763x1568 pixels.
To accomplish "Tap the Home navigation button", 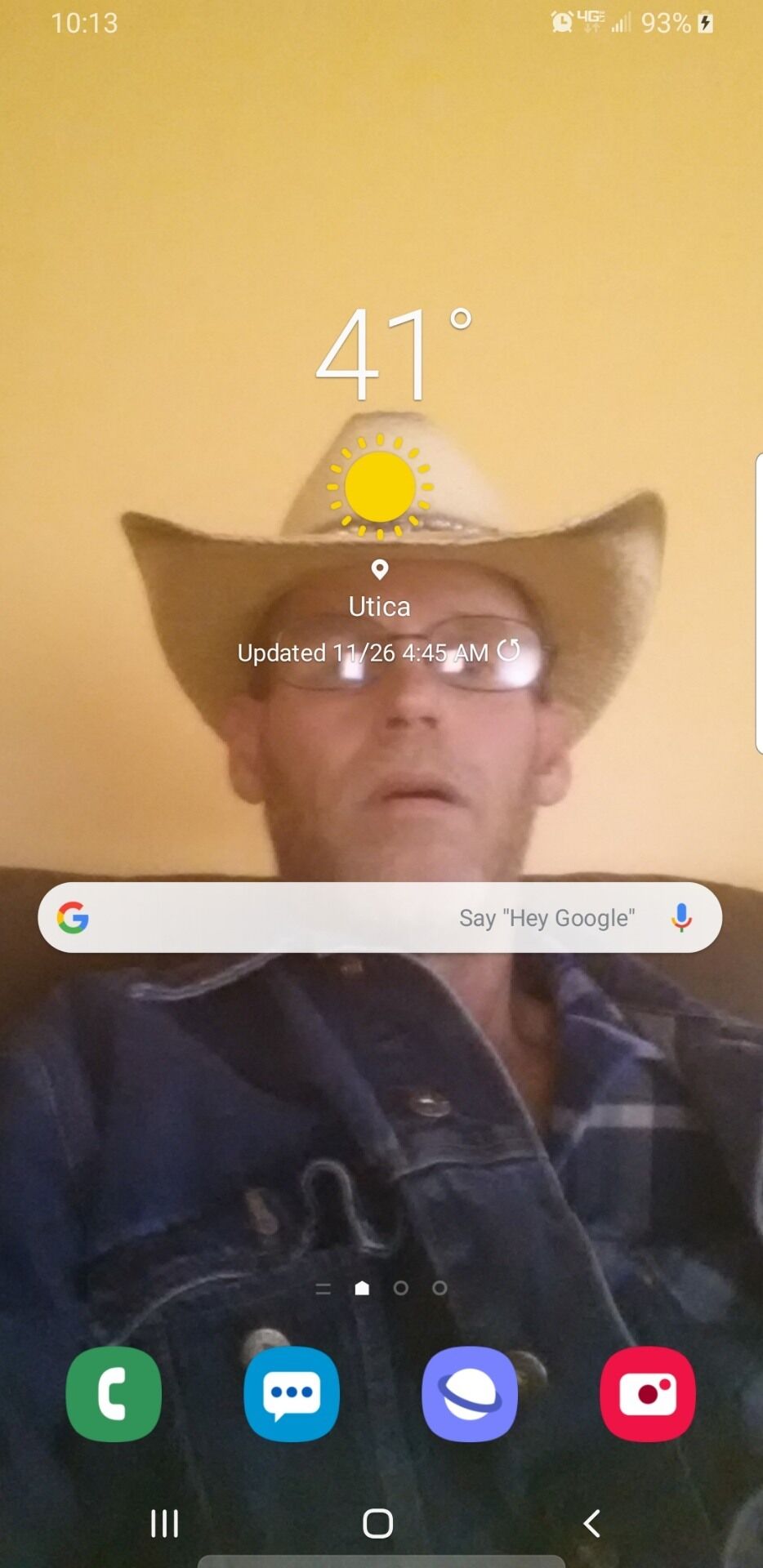I will 377,1523.
